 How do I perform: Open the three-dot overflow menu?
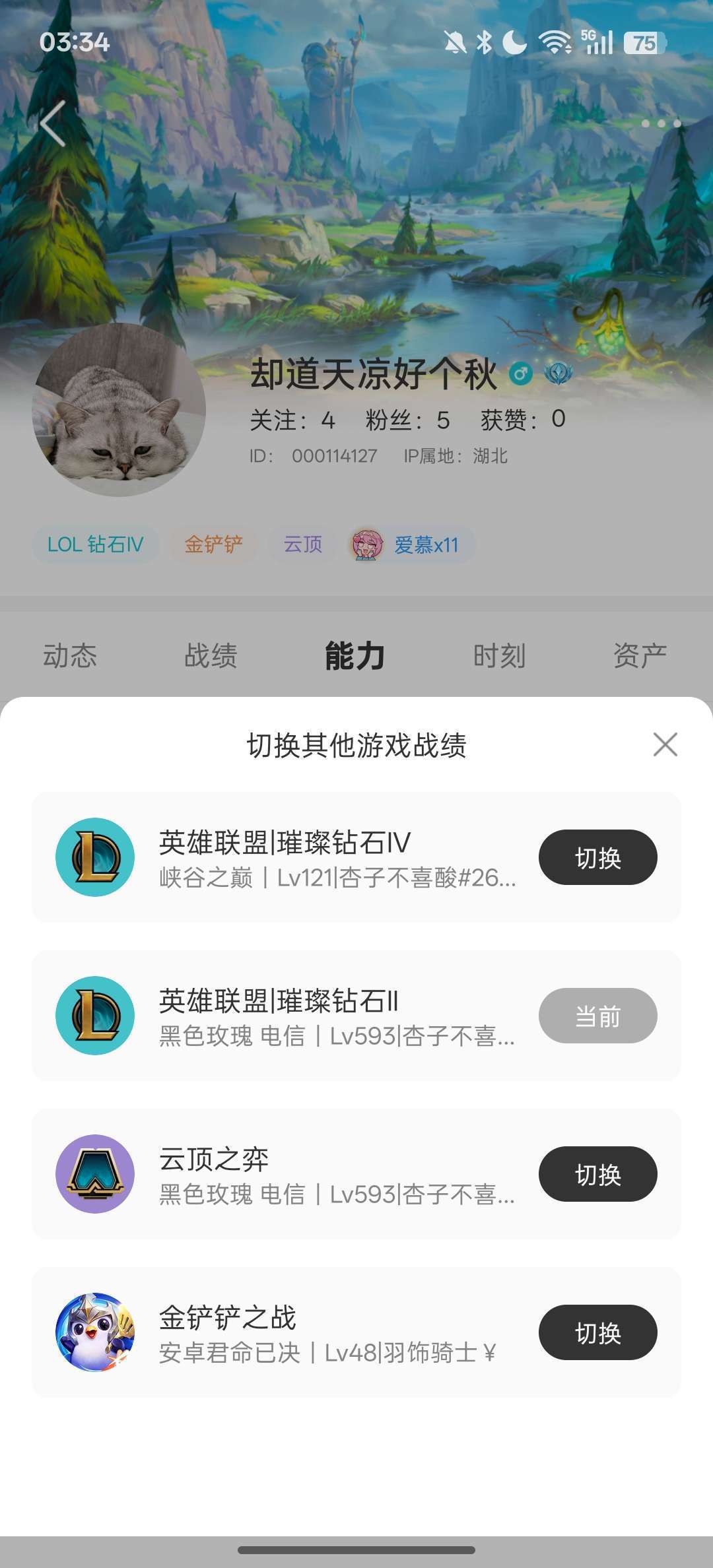click(x=660, y=123)
